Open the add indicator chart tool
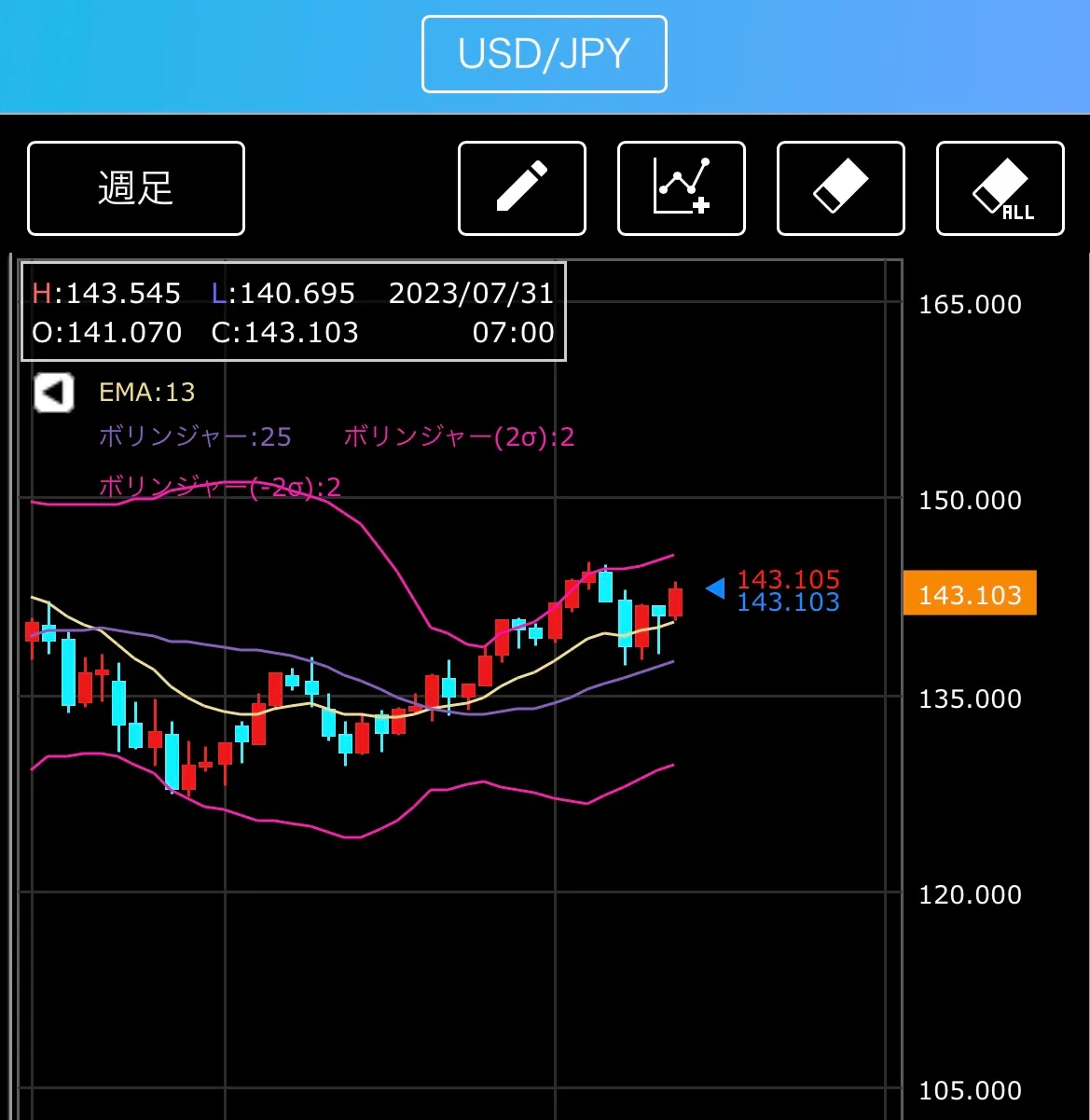This screenshot has height=1120, width=1090. 681,188
